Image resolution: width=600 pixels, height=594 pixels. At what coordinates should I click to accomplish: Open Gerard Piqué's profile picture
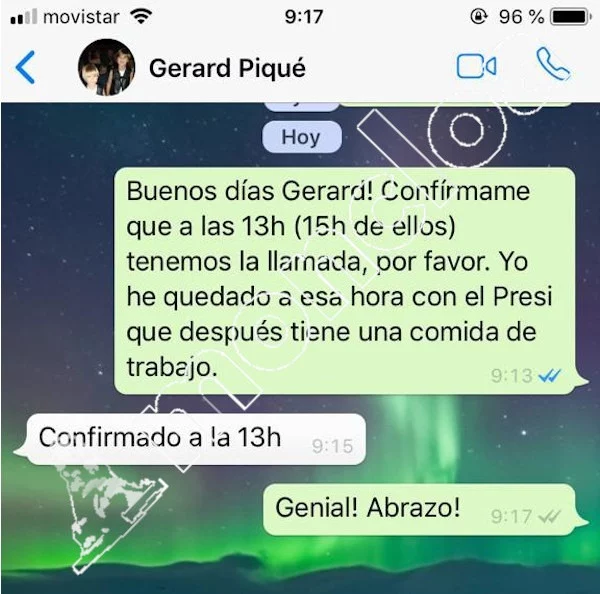[x=106, y=68]
